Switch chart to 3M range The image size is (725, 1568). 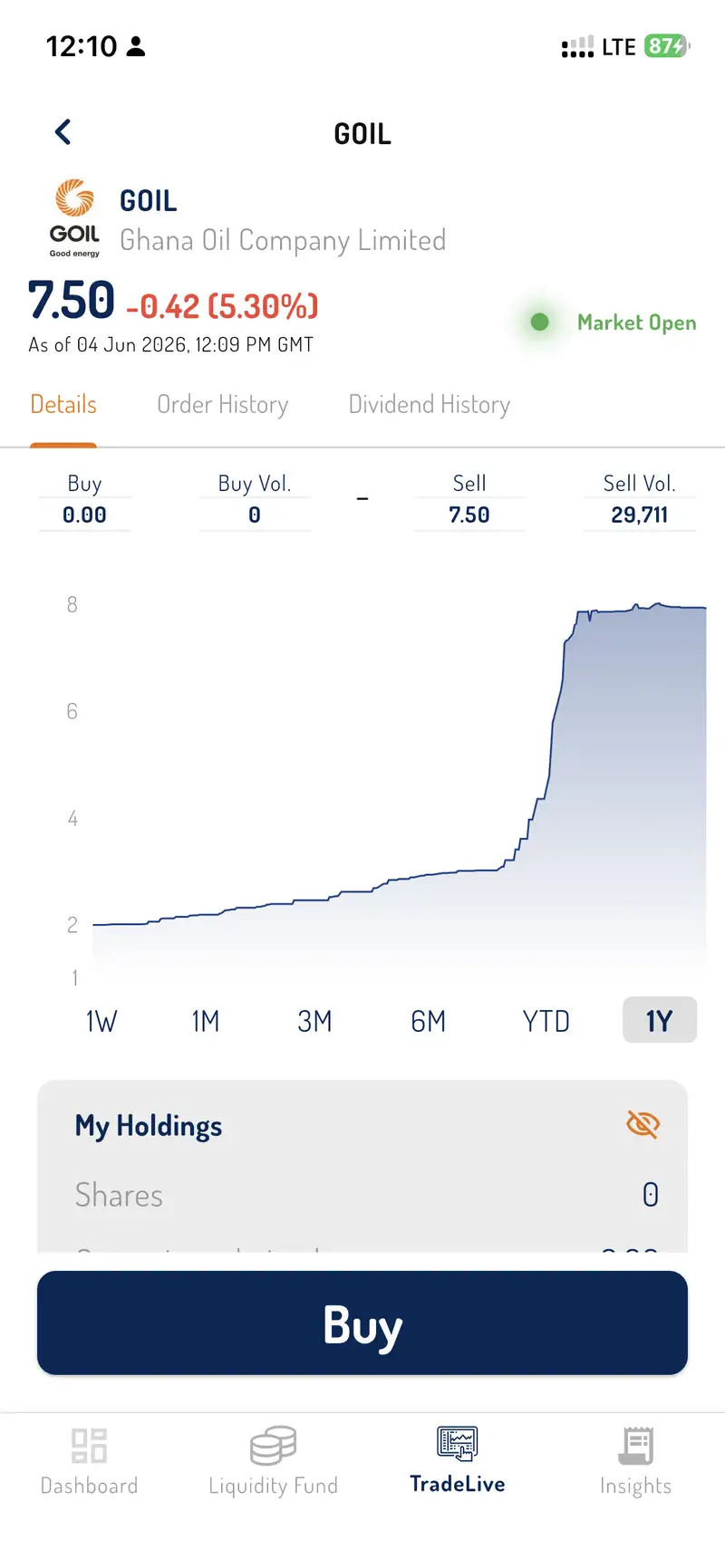[314, 1021]
